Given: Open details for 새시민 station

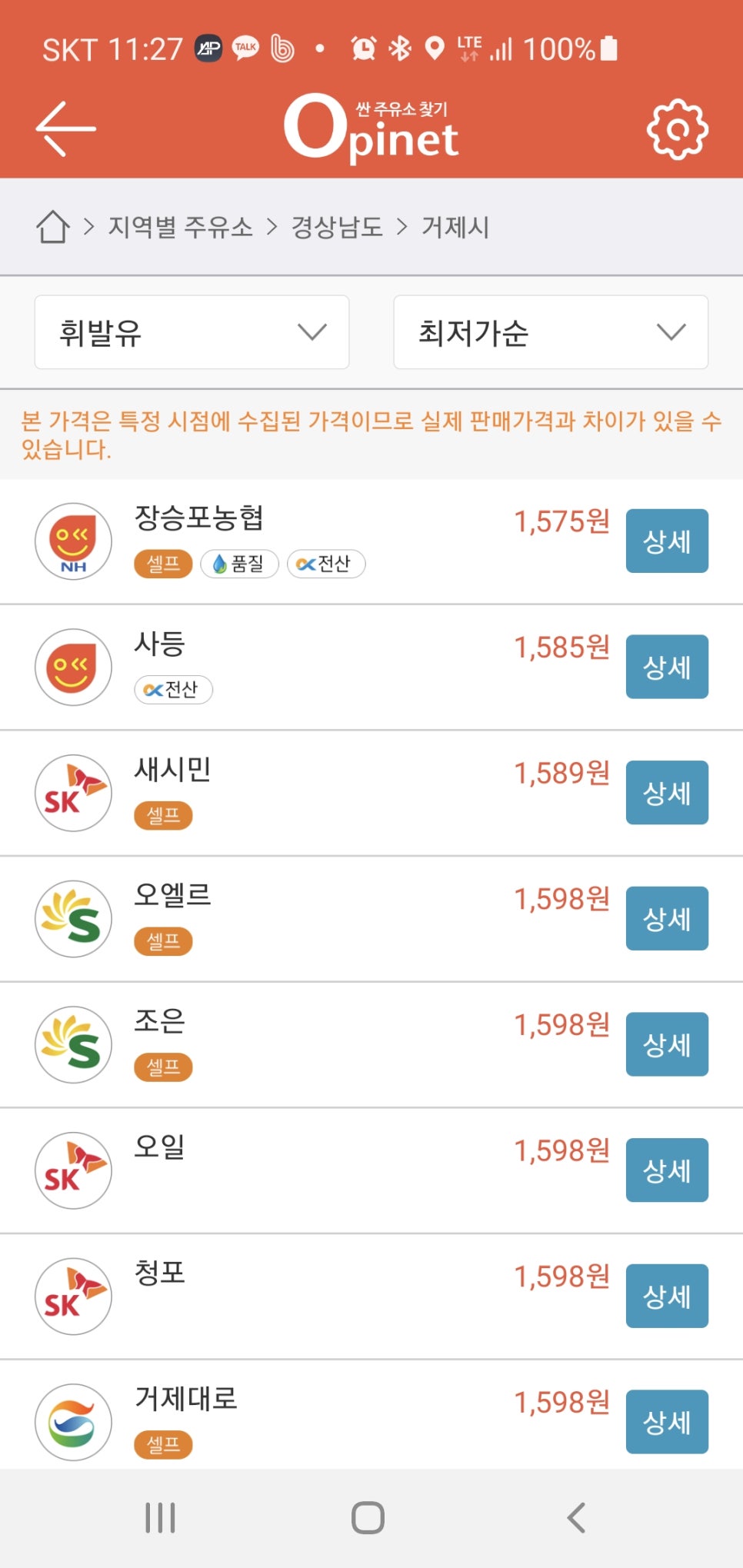Looking at the screenshot, I should 666,792.
